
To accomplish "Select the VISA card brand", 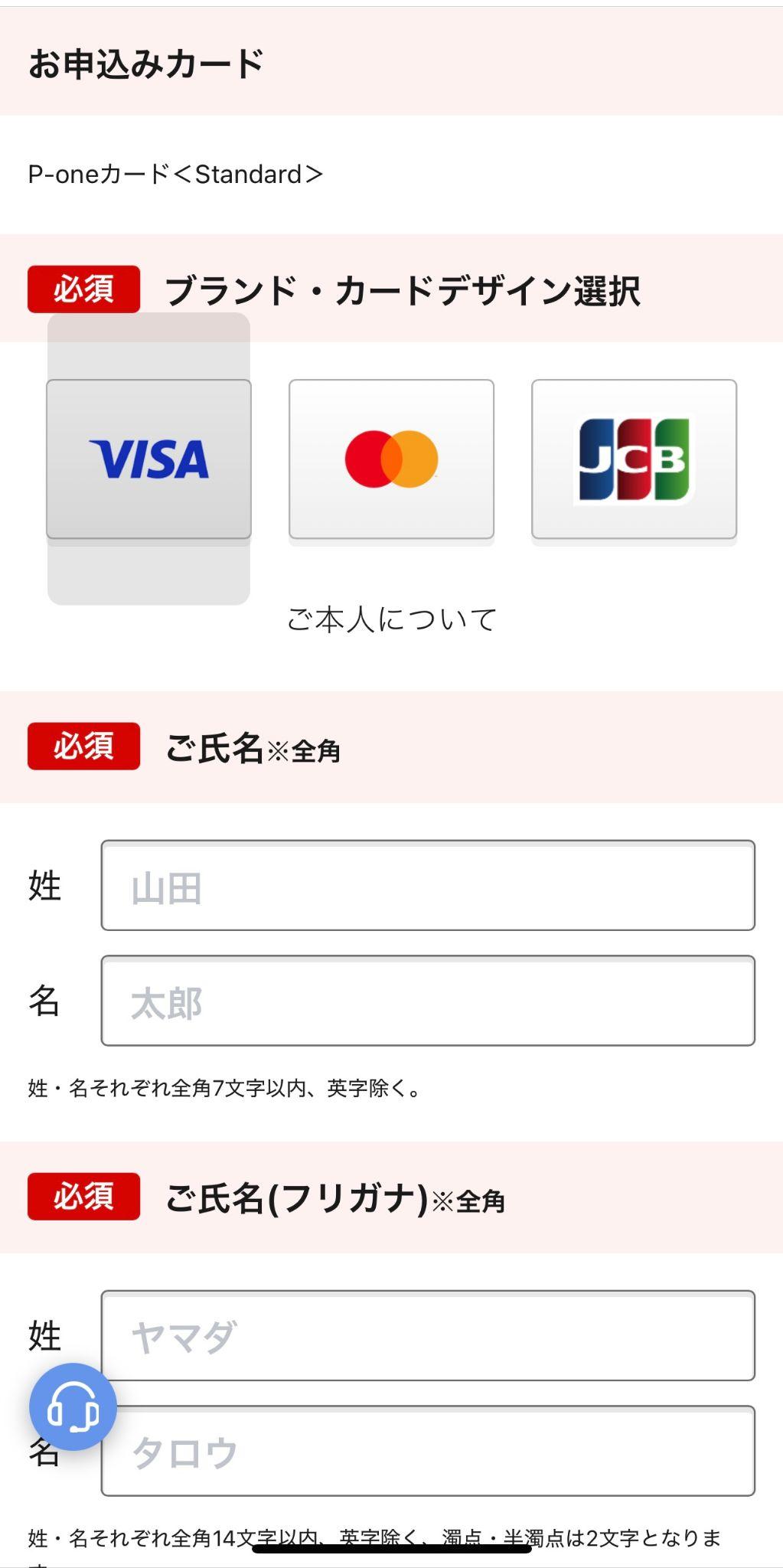I will 148,459.
